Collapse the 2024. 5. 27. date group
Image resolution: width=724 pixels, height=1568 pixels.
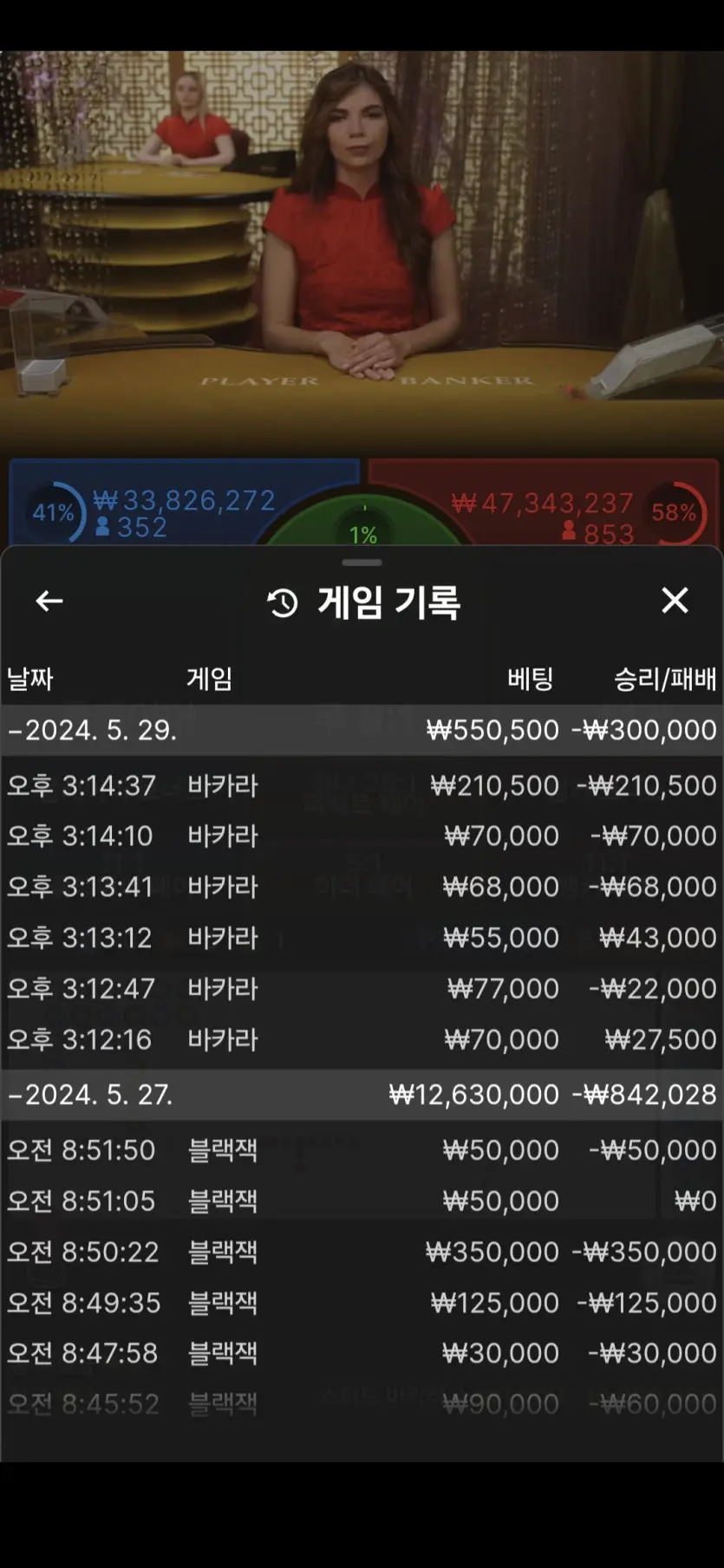362,1095
